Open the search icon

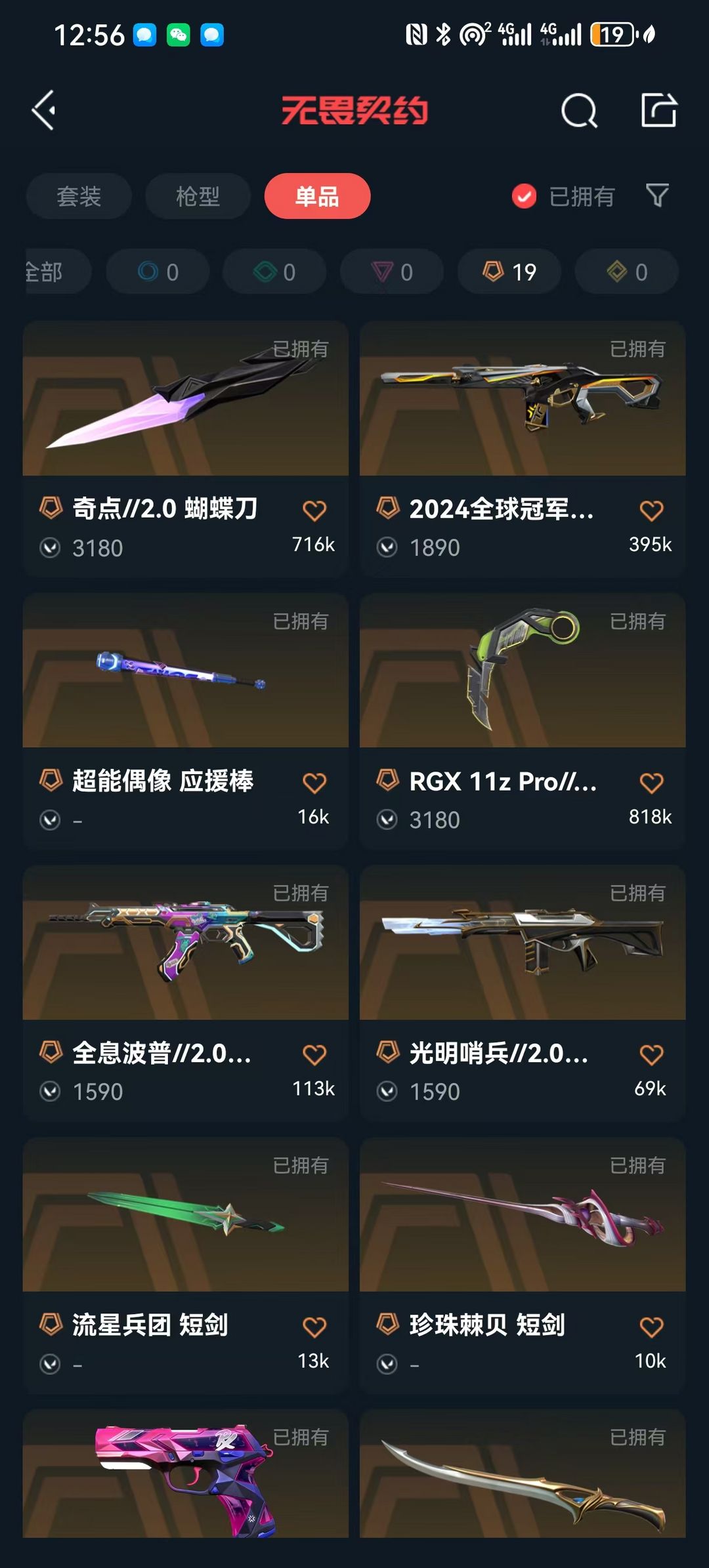point(579,110)
